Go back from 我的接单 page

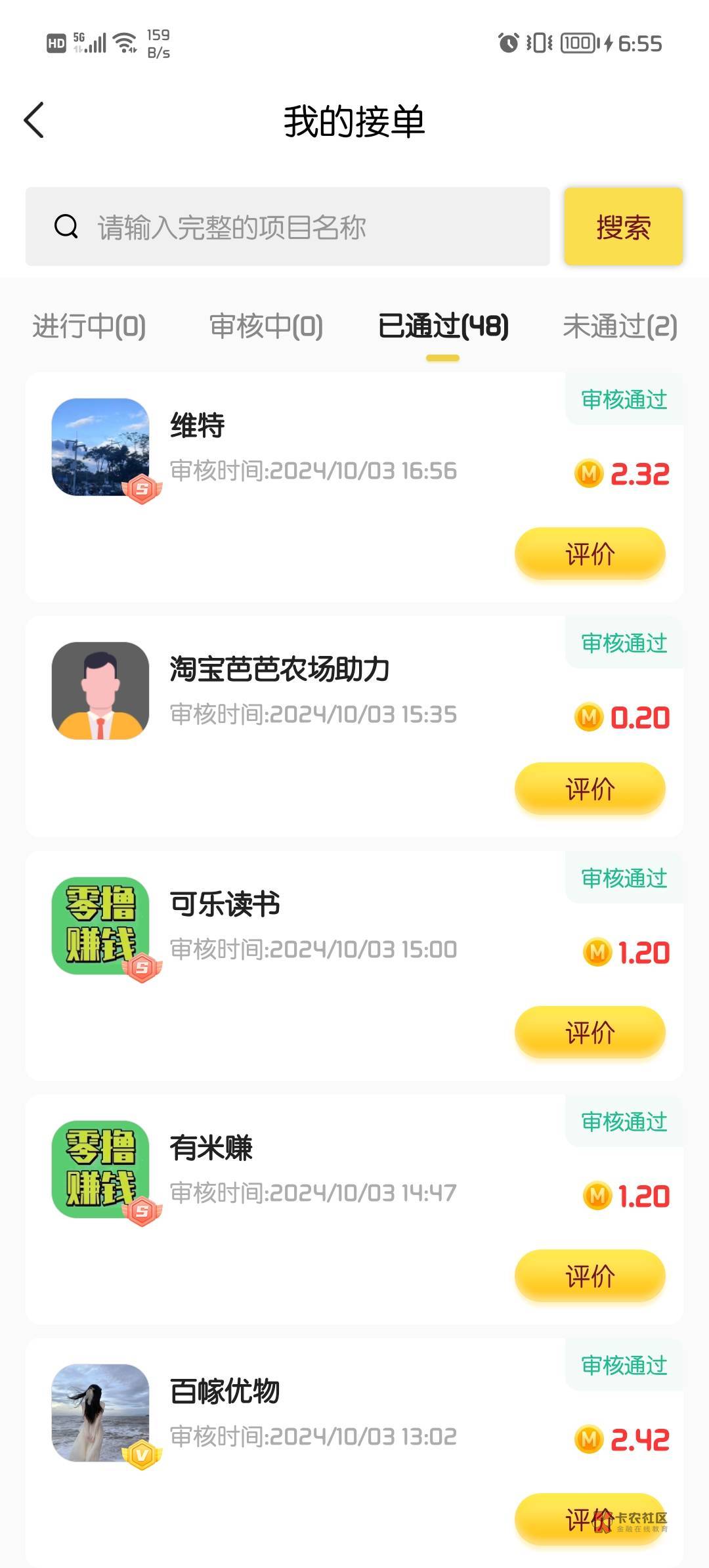tap(34, 121)
